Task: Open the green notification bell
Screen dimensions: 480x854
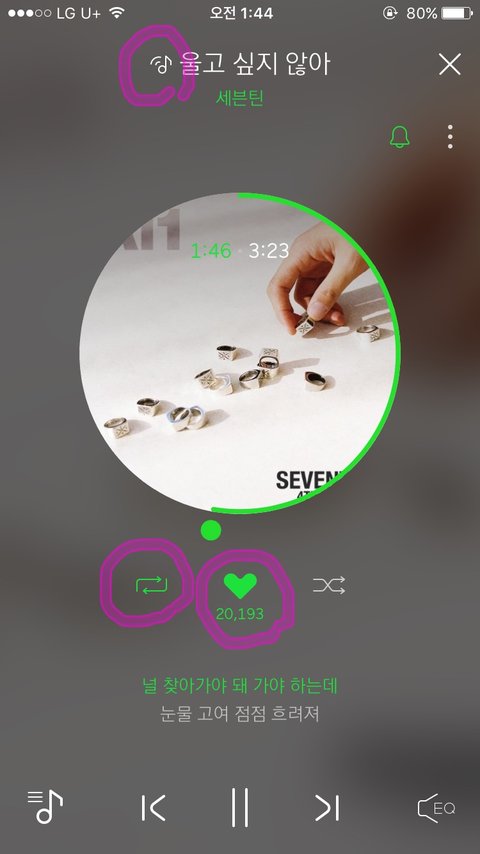Action: point(399,137)
